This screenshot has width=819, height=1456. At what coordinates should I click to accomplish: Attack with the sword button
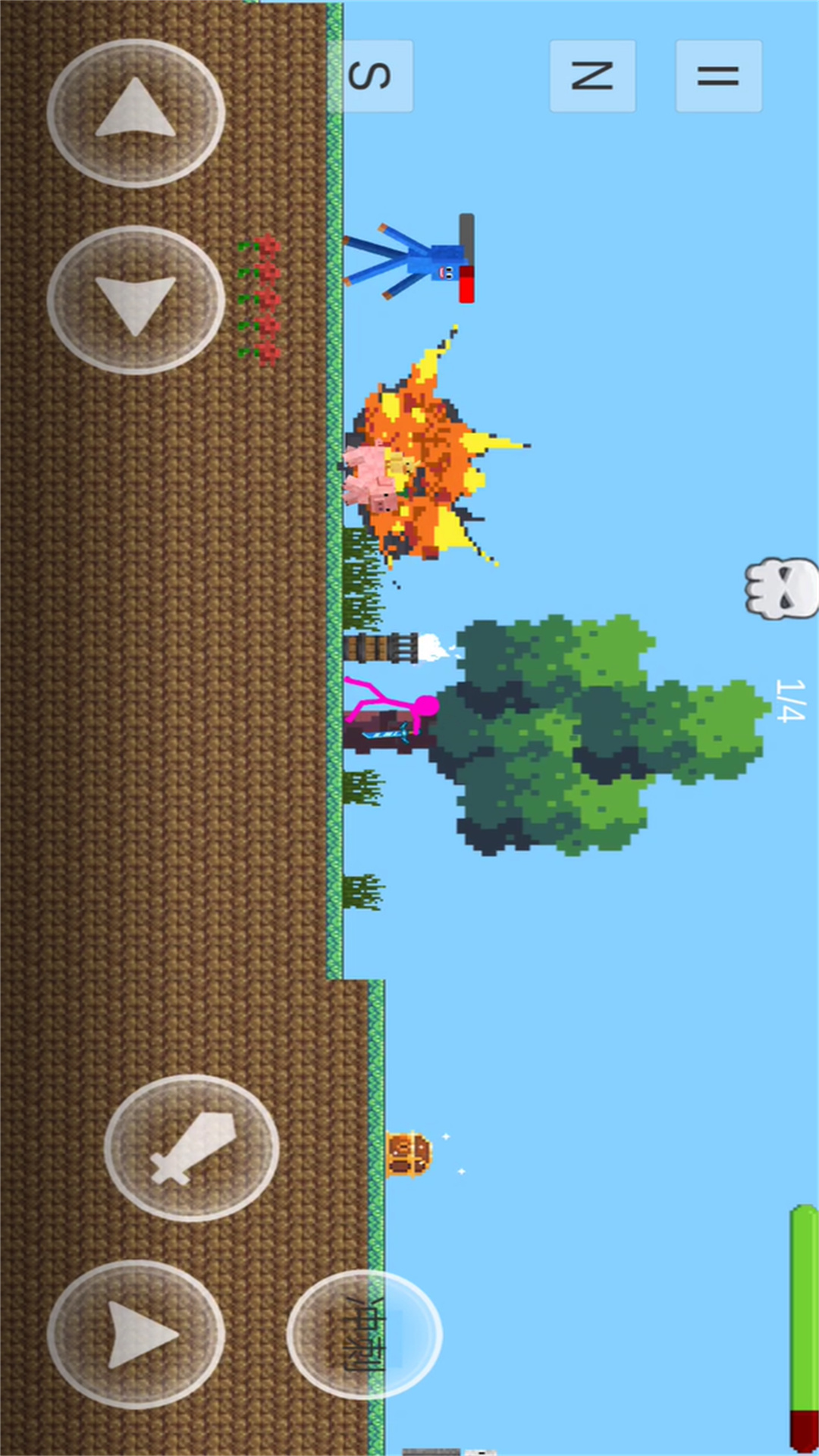click(191, 1147)
